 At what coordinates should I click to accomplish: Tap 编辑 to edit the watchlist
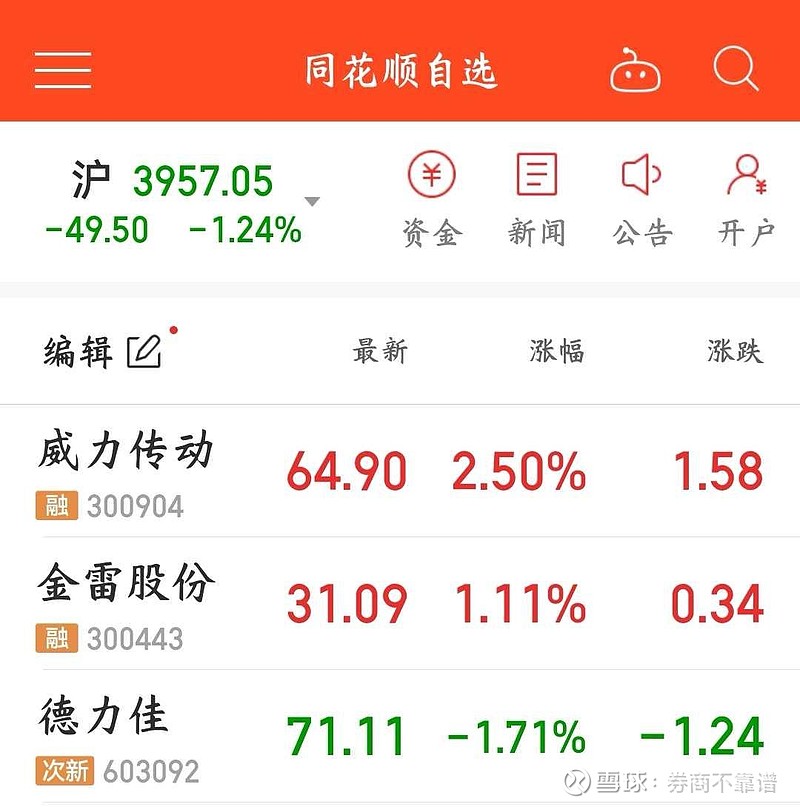102,351
